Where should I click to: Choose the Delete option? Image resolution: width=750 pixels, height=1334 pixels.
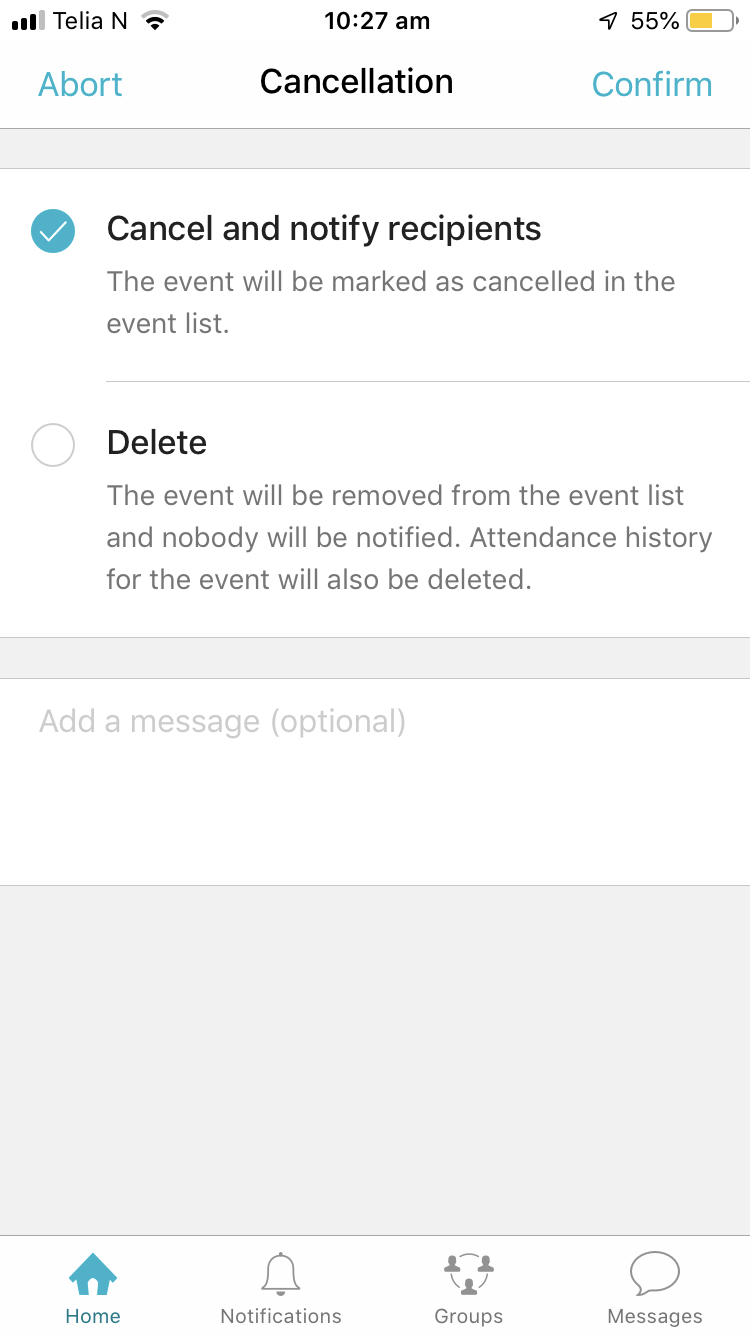tap(375, 509)
